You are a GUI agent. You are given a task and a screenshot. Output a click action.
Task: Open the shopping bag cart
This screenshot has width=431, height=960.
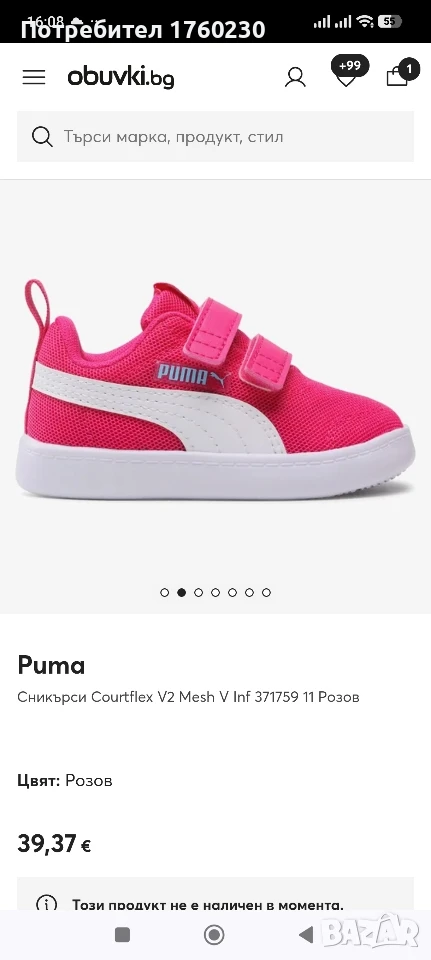pos(401,73)
